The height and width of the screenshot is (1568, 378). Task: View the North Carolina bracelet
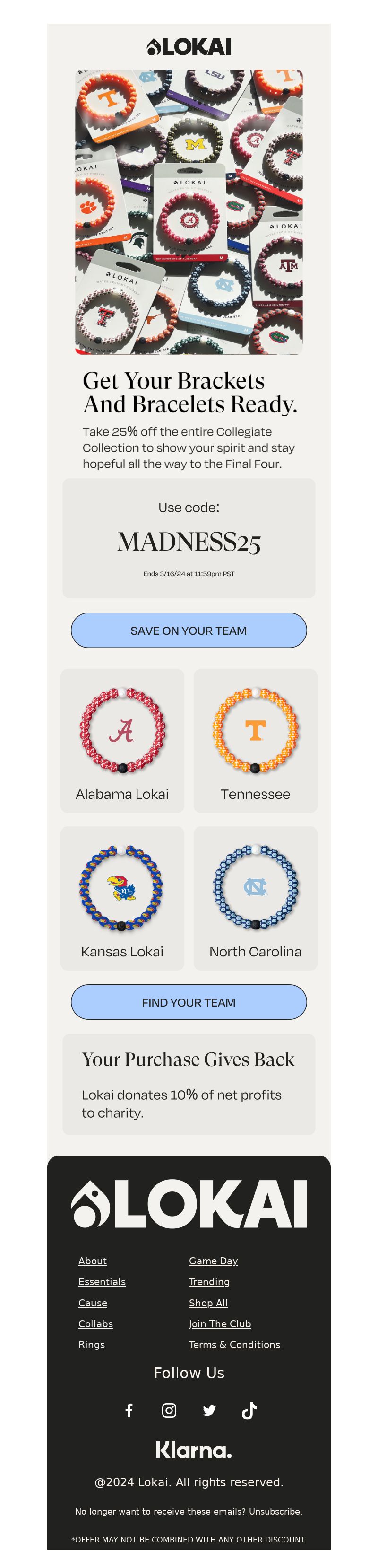coord(255,898)
